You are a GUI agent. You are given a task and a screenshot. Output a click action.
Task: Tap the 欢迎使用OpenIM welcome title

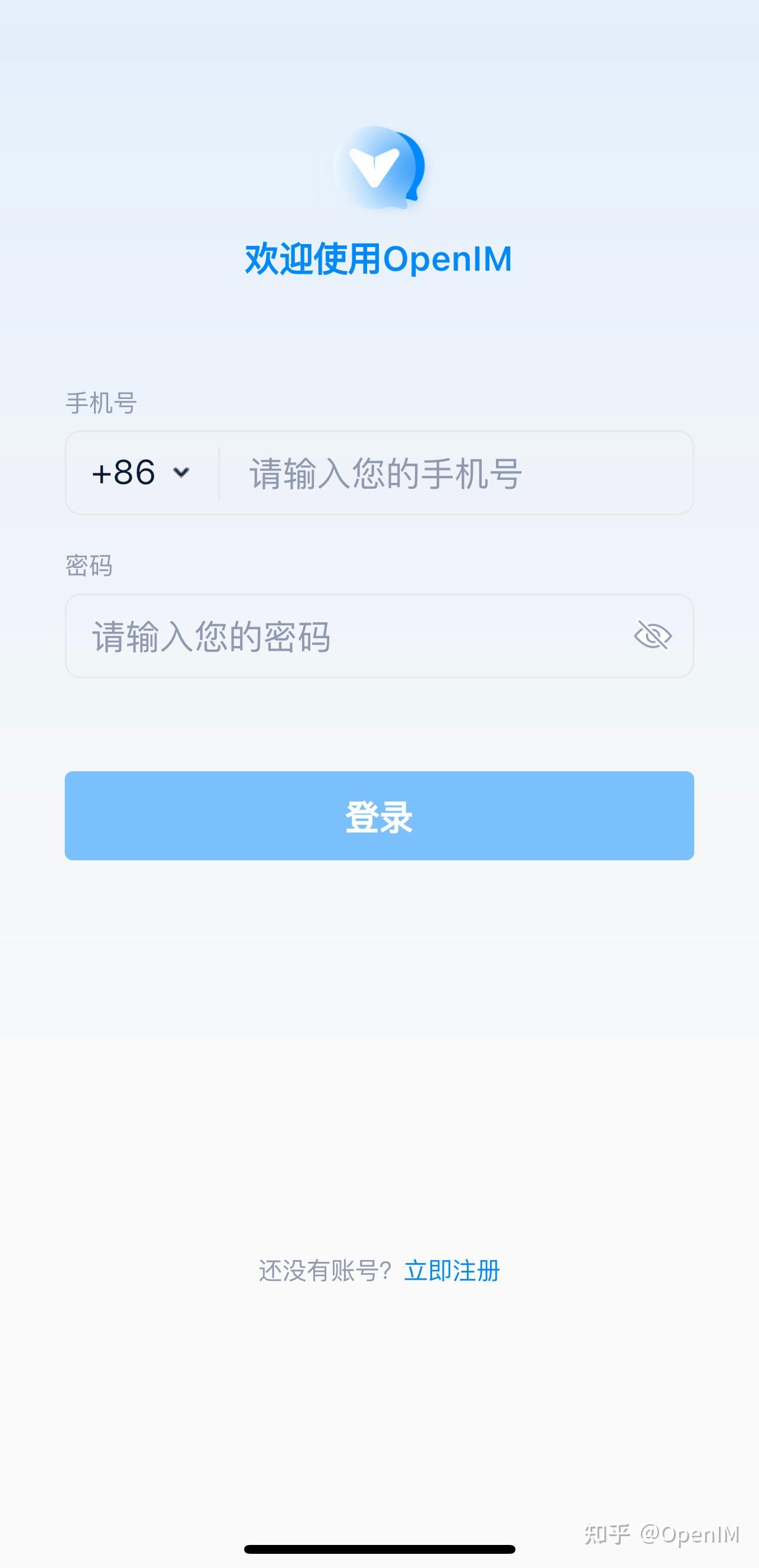[x=378, y=258]
